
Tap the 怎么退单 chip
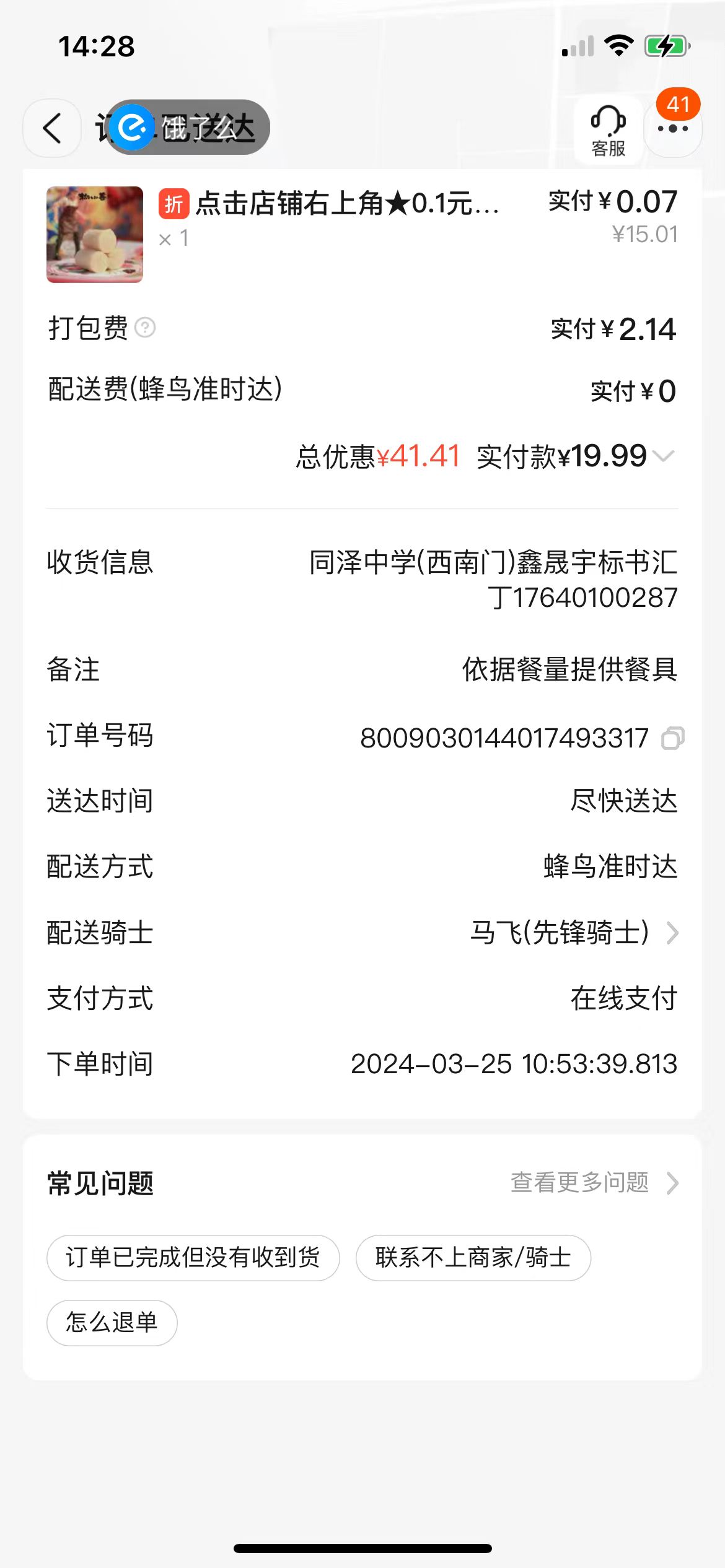click(x=112, y=1323)
